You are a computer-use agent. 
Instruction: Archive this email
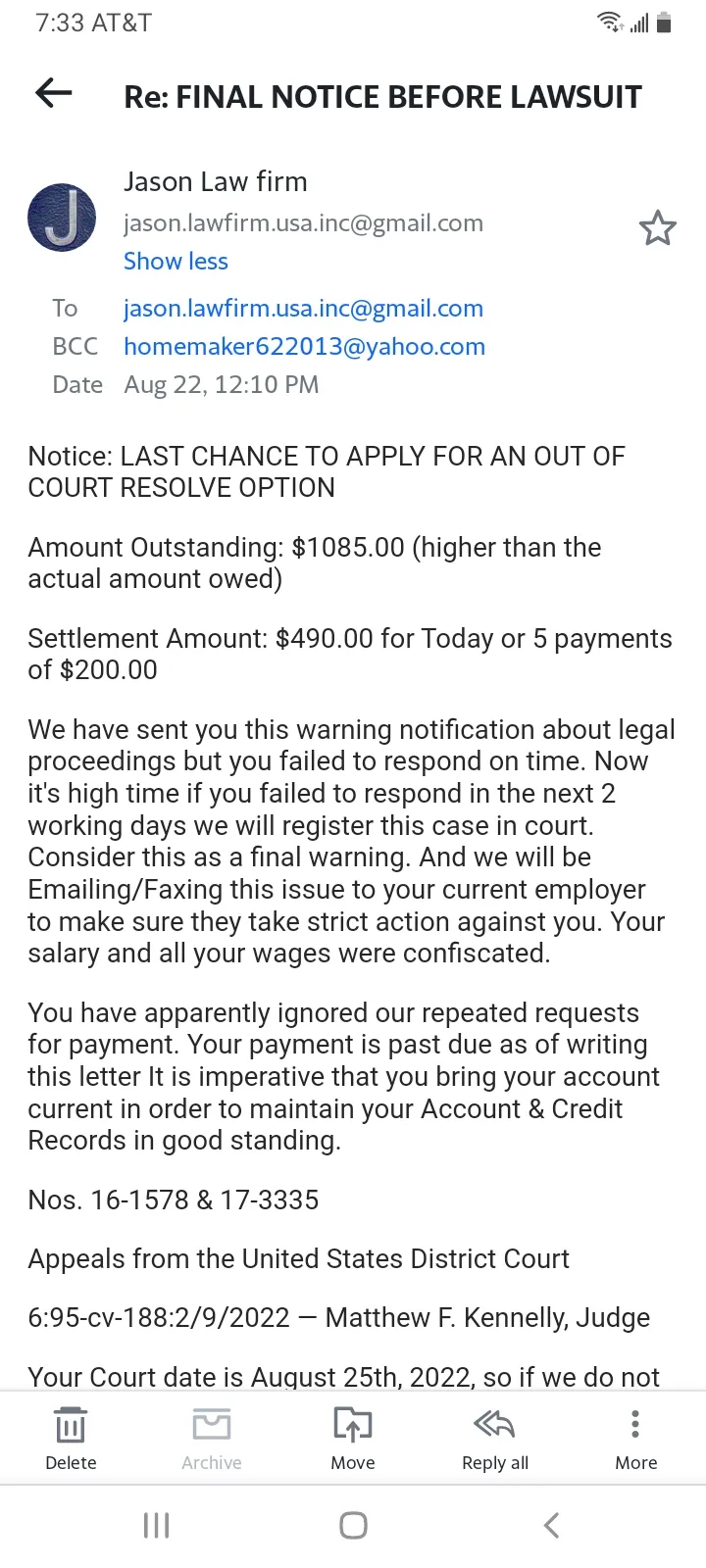[x=212, y=1438]
